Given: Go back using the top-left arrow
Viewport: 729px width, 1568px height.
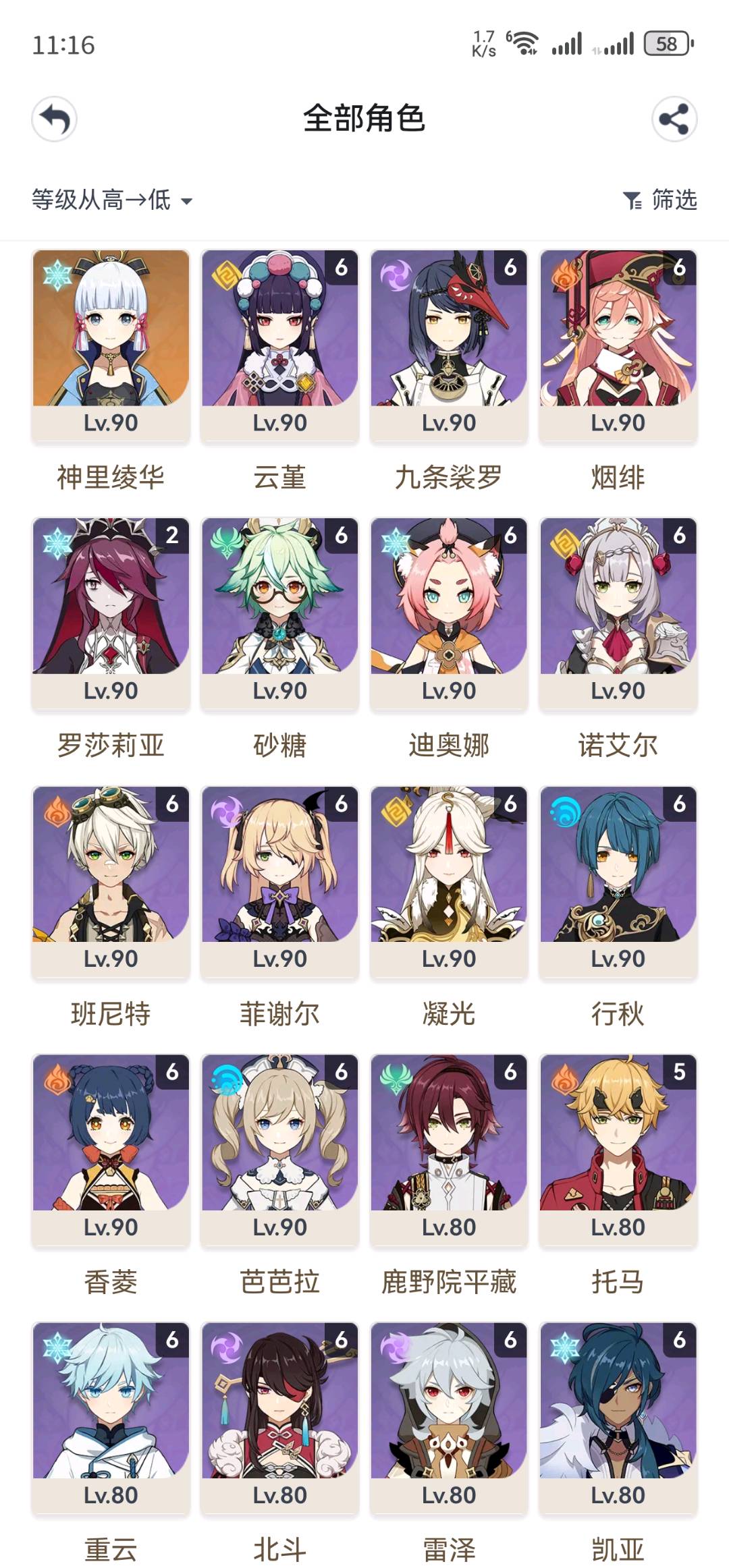Looking at the screenshot, I should (54, 119).
